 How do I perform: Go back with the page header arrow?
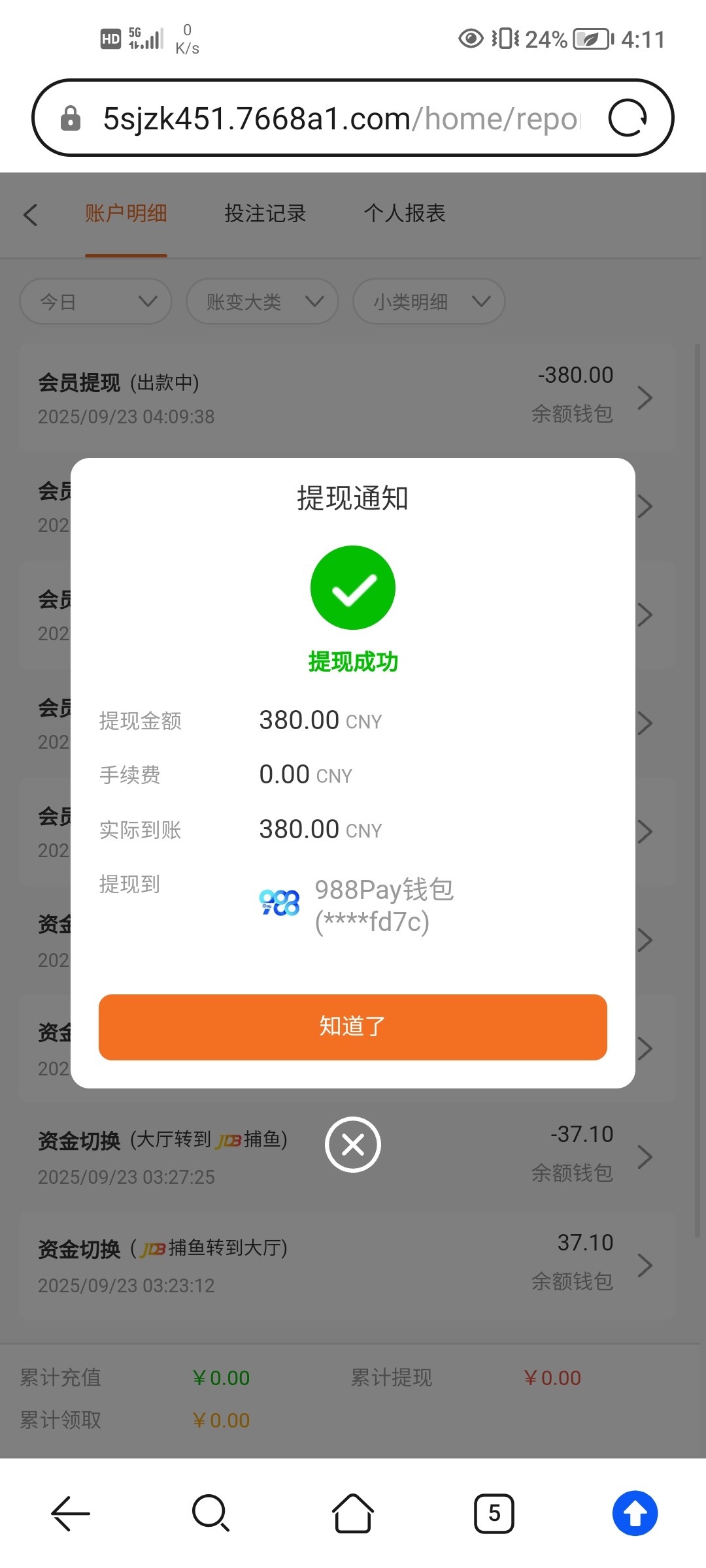point(30,214)
